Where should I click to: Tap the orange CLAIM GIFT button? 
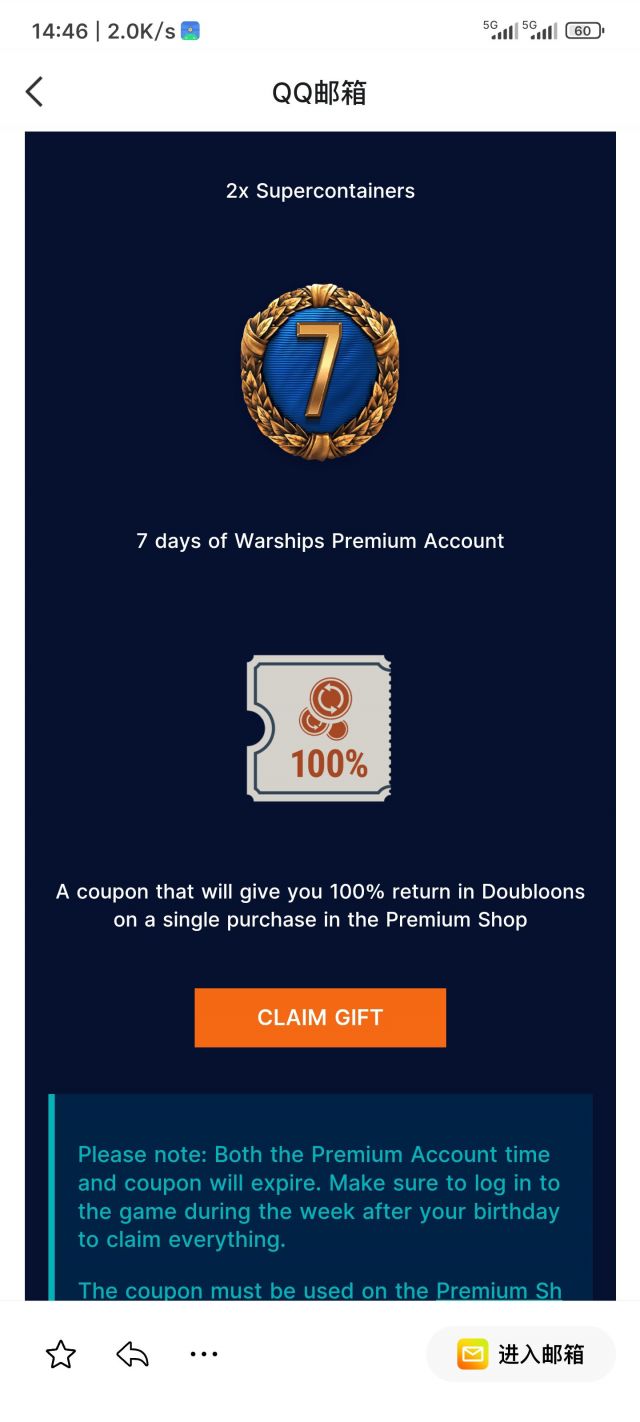pyautogui.click(x=320, y=1017)
